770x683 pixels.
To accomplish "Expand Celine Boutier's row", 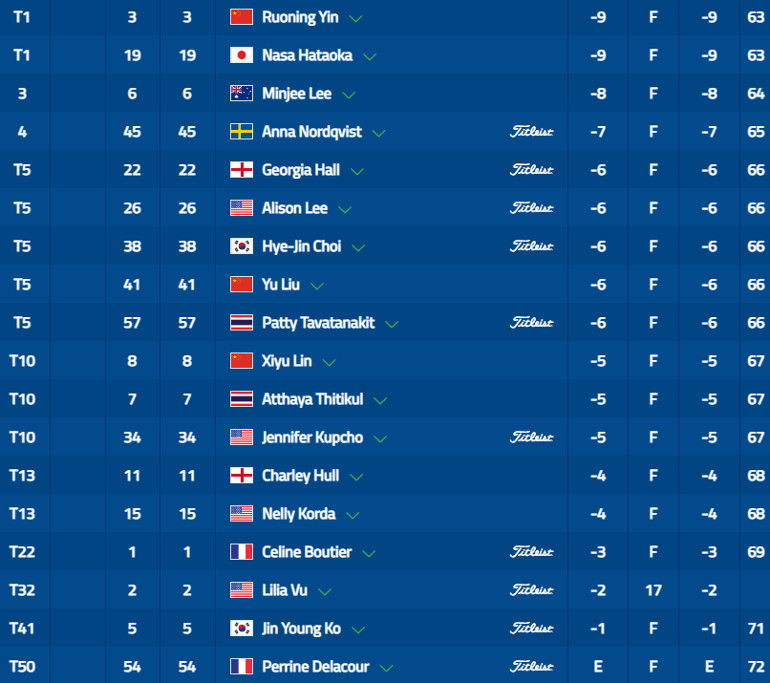I will (369, 553).
